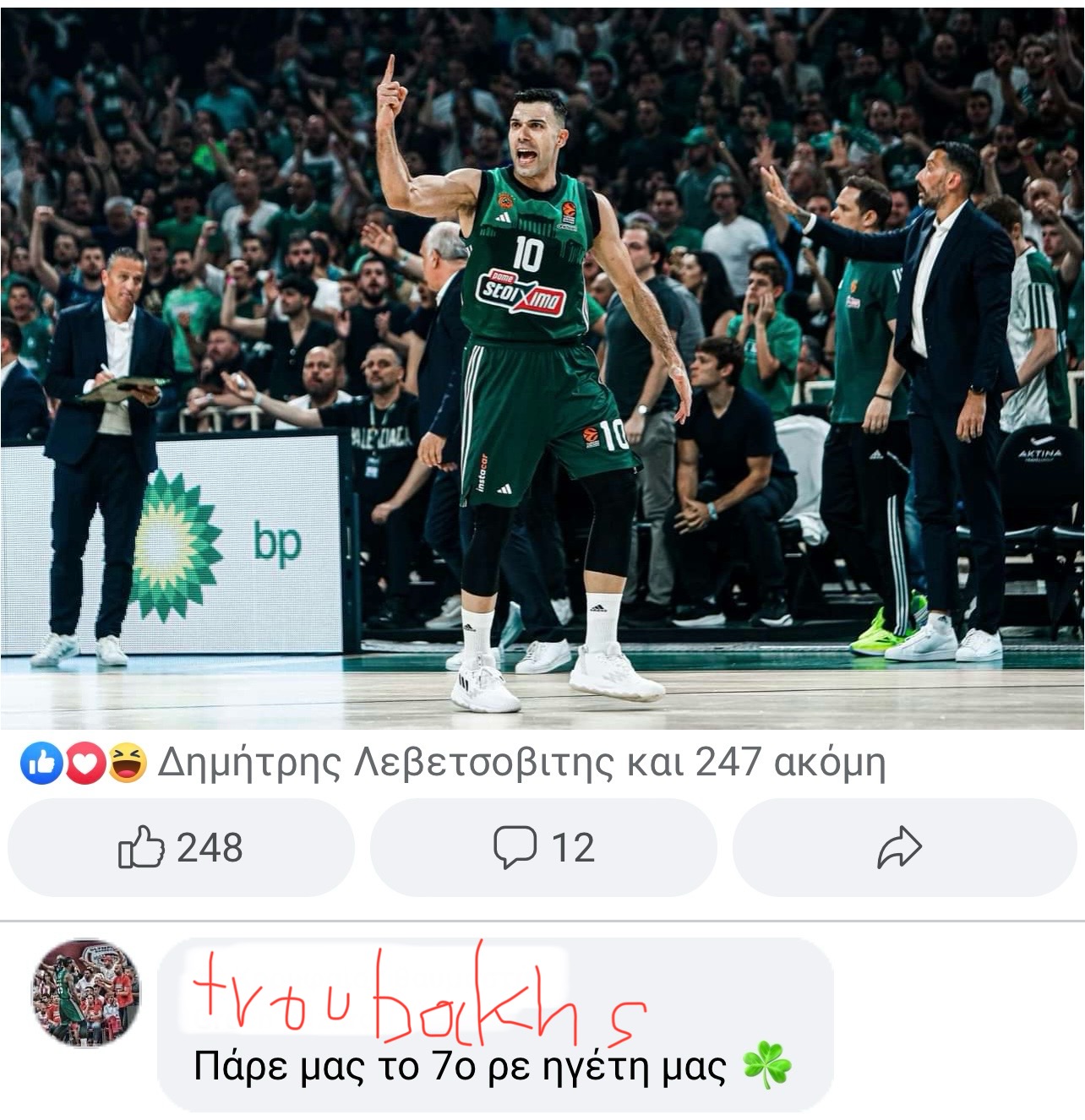Share this post
1085x1120 pixels.
(x=902, y=847)
